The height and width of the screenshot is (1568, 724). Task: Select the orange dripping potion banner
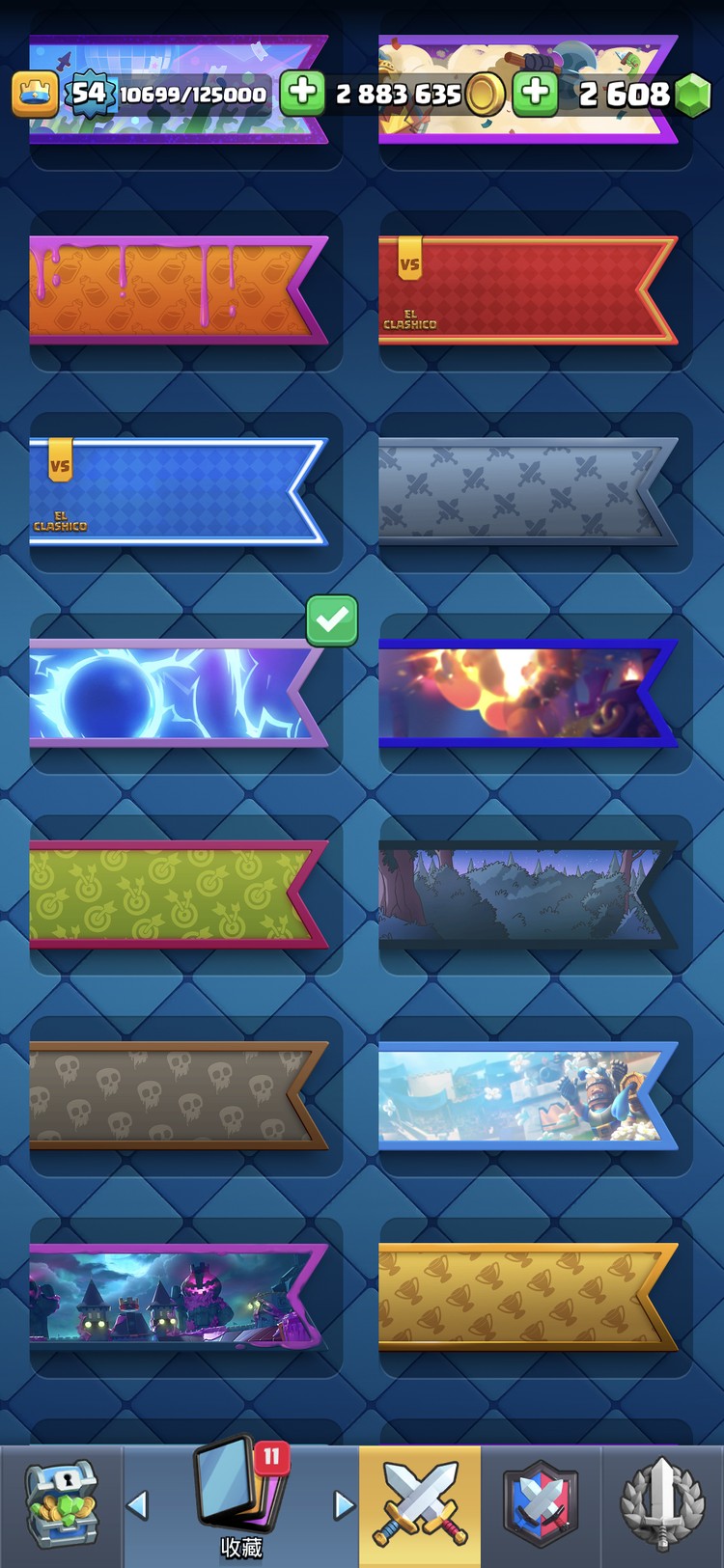174,289
